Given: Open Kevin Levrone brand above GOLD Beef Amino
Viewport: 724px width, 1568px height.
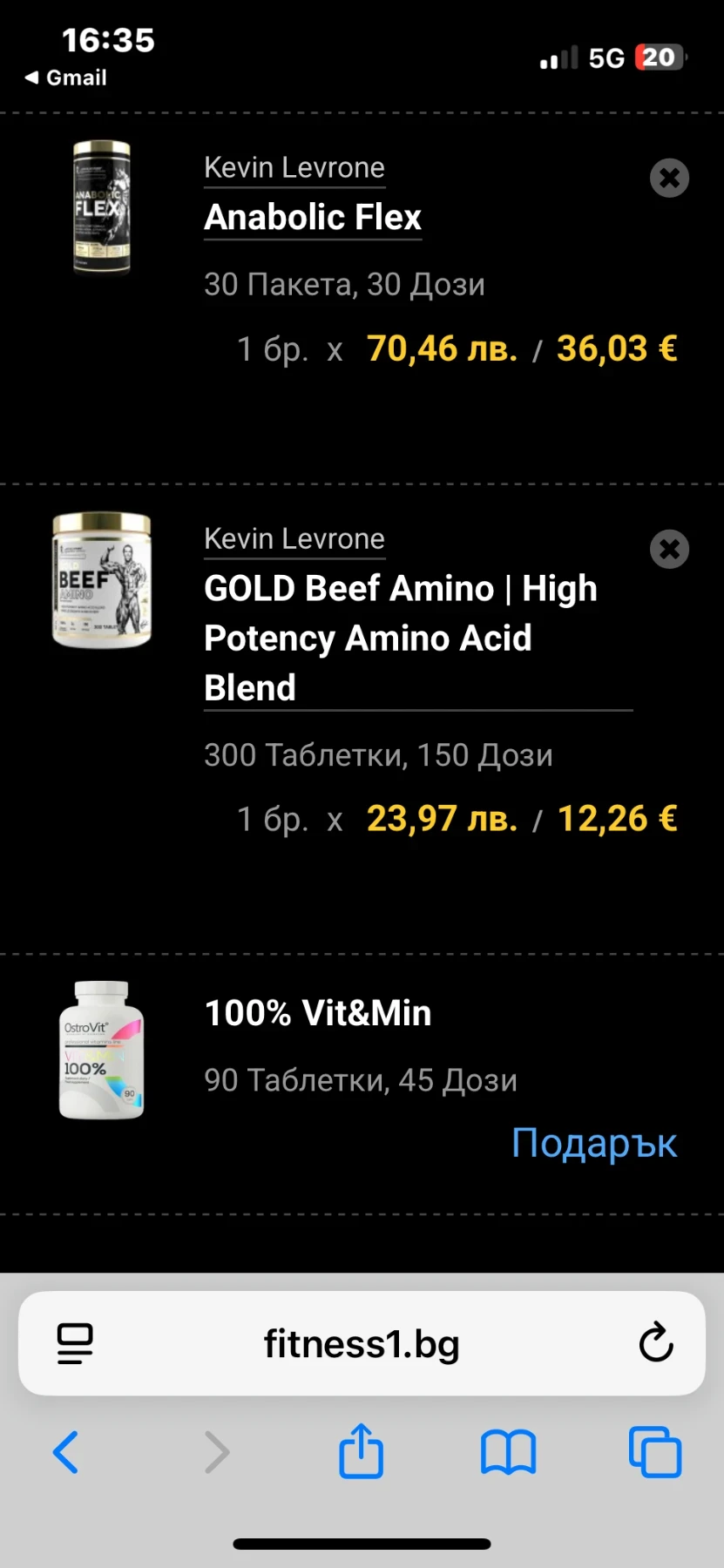Looking at the screenshot, I should coord(294,538).
